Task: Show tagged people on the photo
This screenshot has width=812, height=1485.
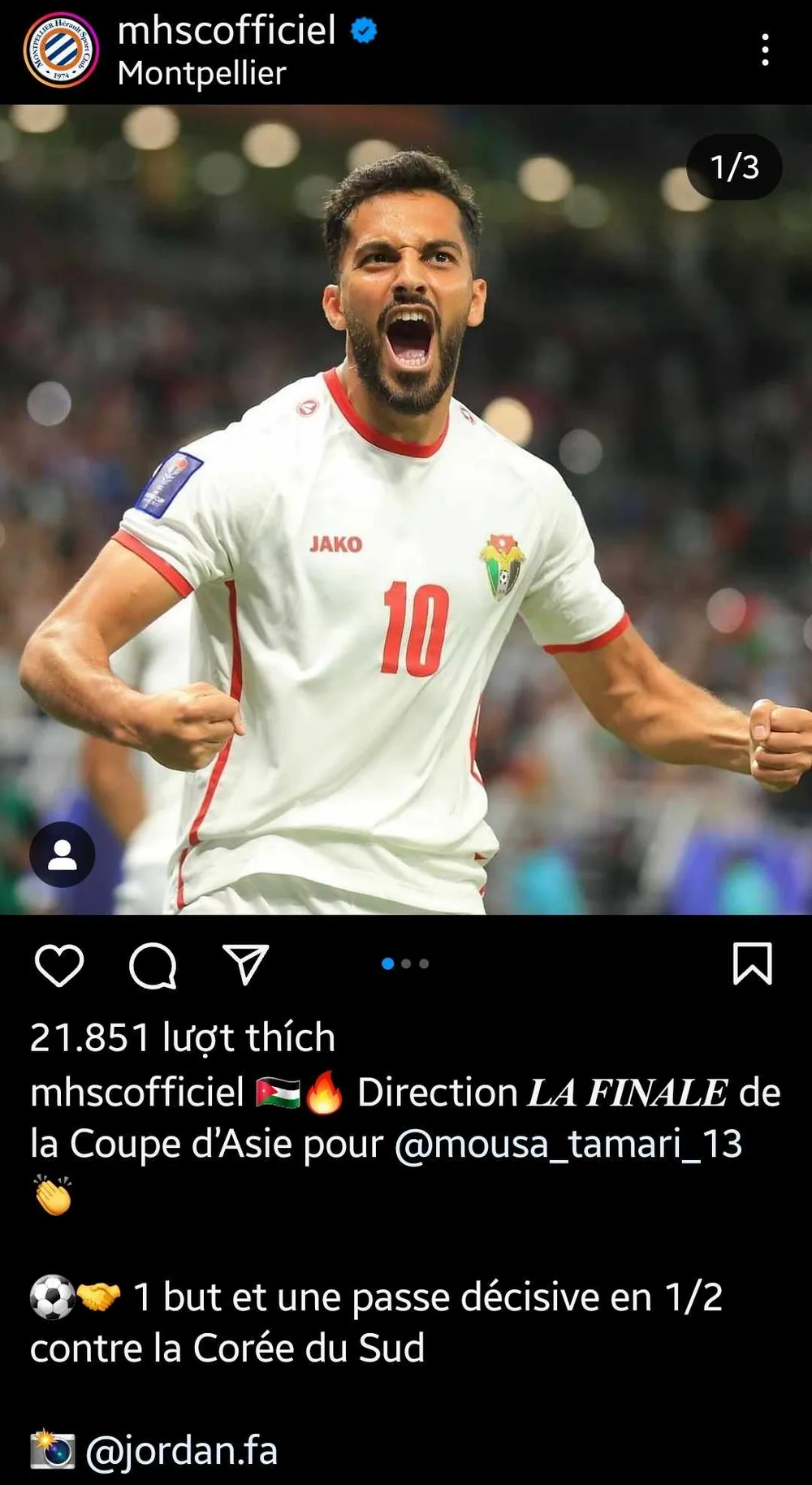Action: pos(63,855)
